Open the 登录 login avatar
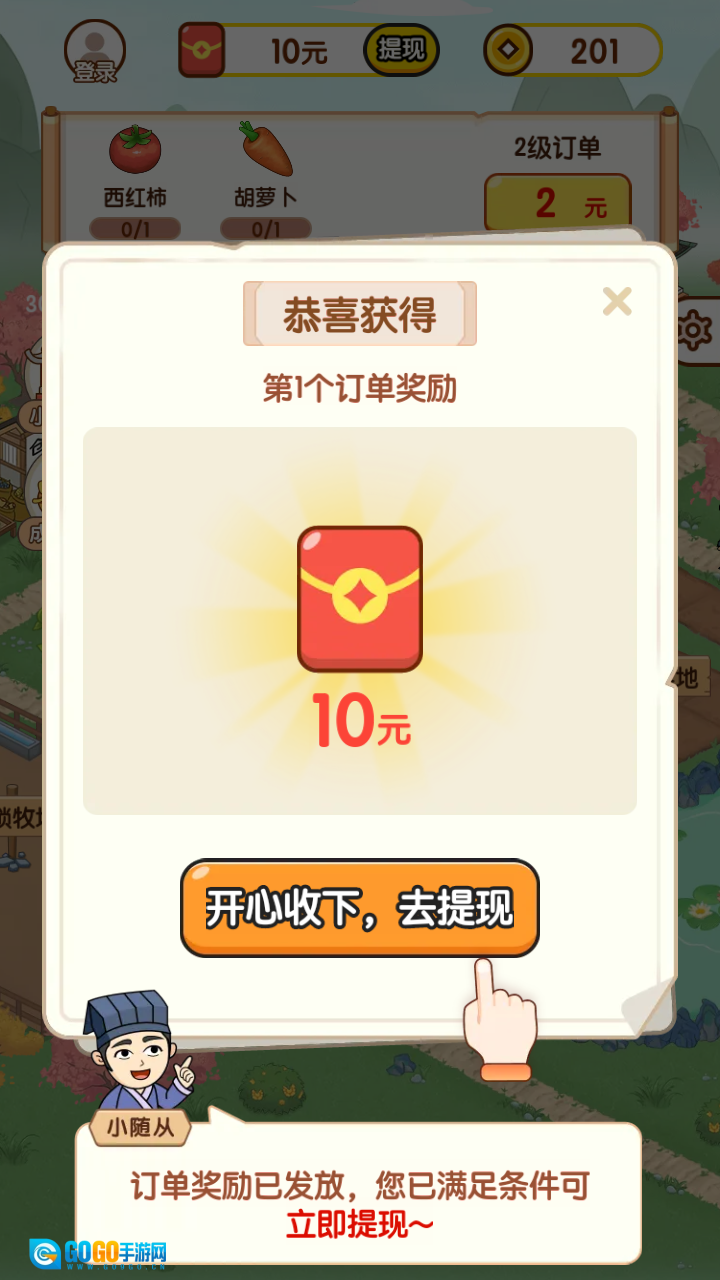 95,52
